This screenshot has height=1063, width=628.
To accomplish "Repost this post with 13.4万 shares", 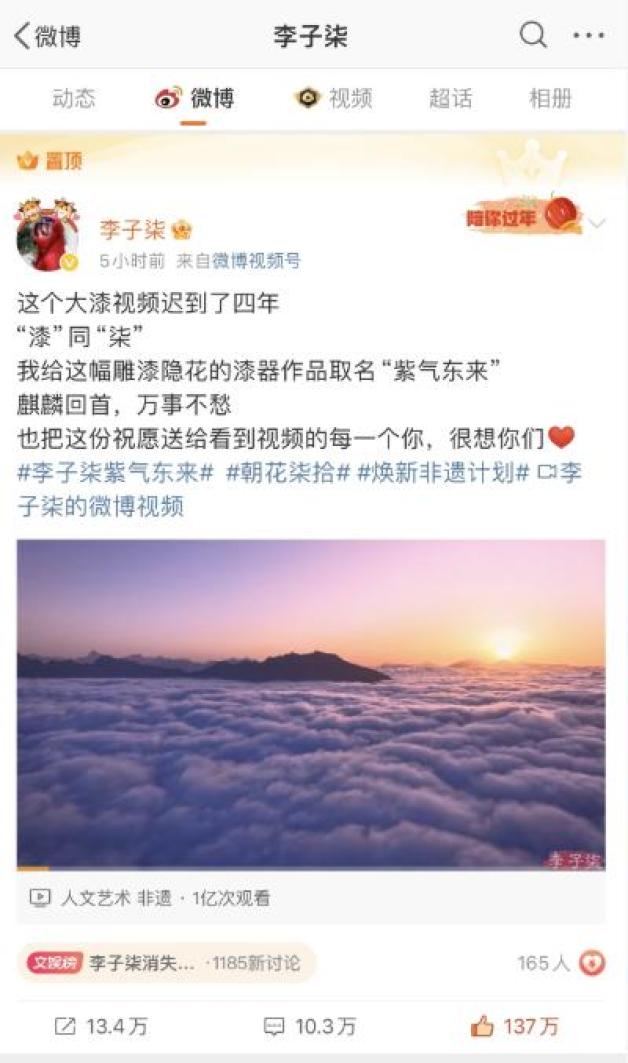I will pyautogui.click(x=100, y=1026).
